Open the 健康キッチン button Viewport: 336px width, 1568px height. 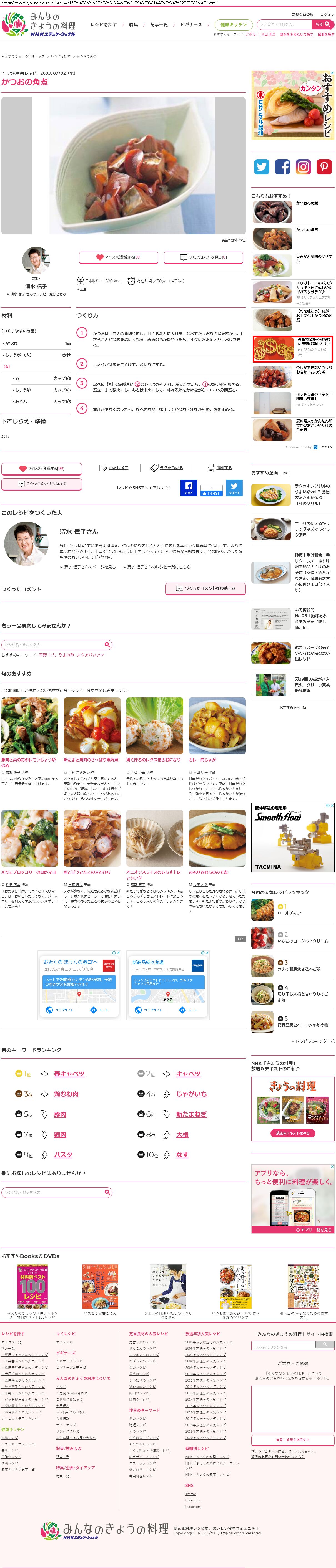pos(234,25)
